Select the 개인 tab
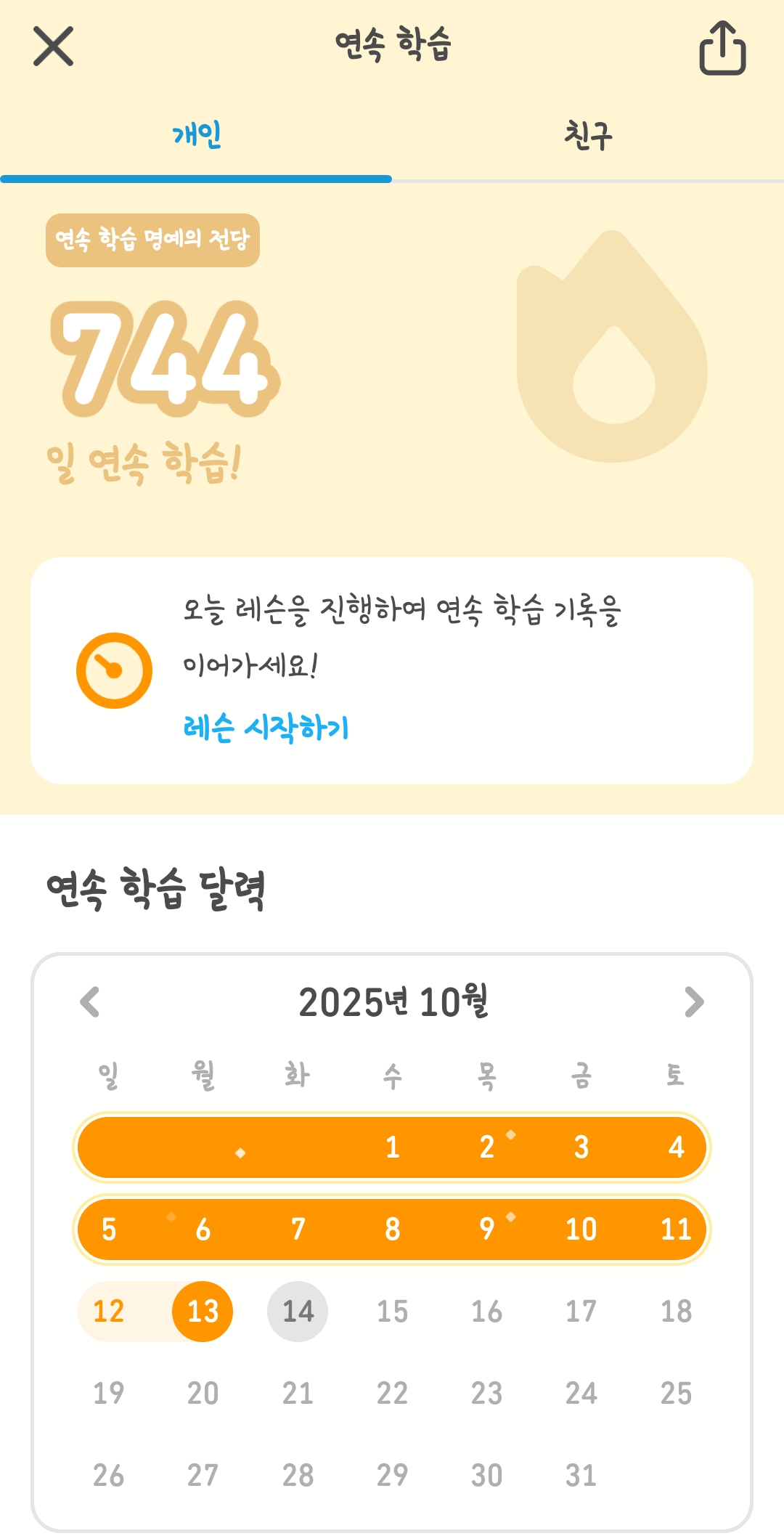Viewport: 784px width, 1536px height. (x=196, y=136)
